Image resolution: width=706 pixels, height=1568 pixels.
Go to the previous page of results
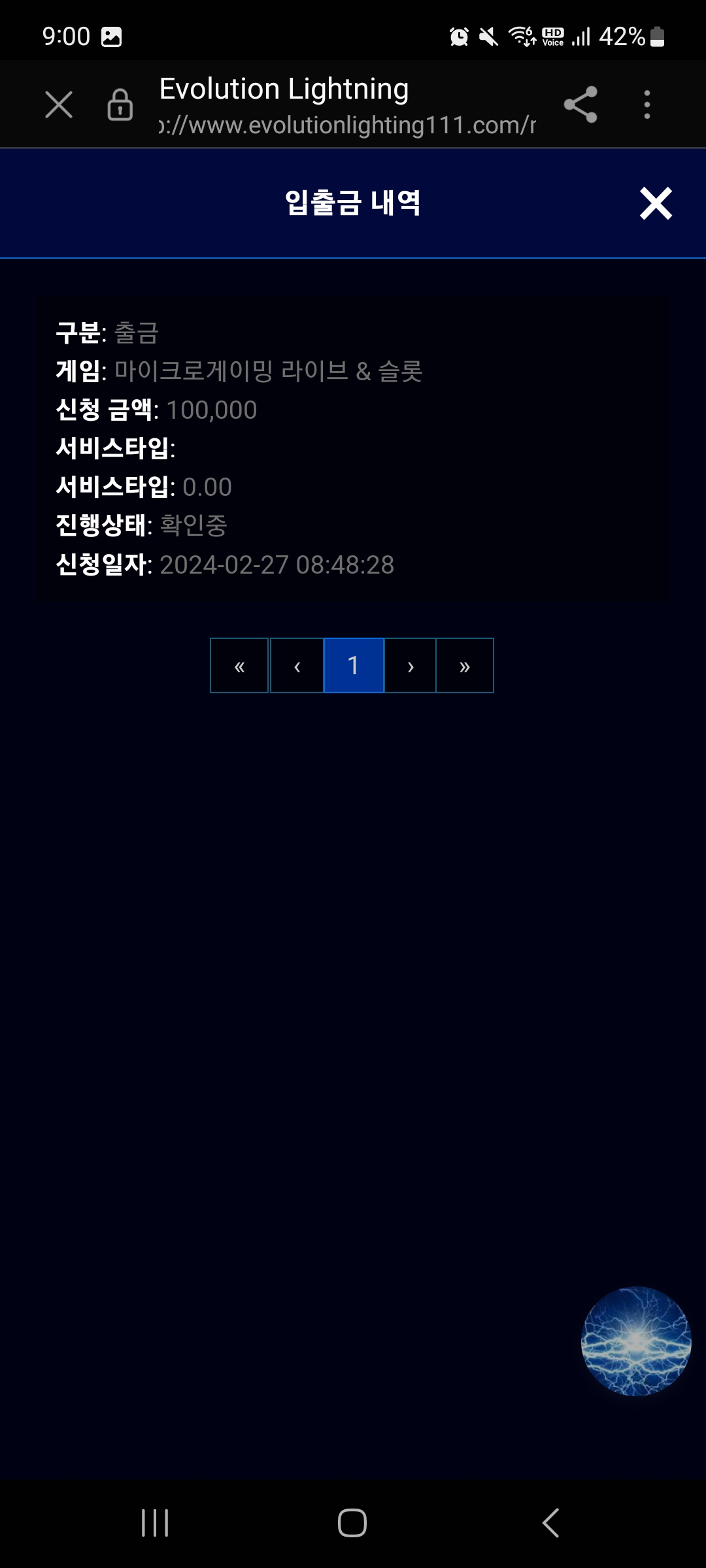click(x=297, y=665)
